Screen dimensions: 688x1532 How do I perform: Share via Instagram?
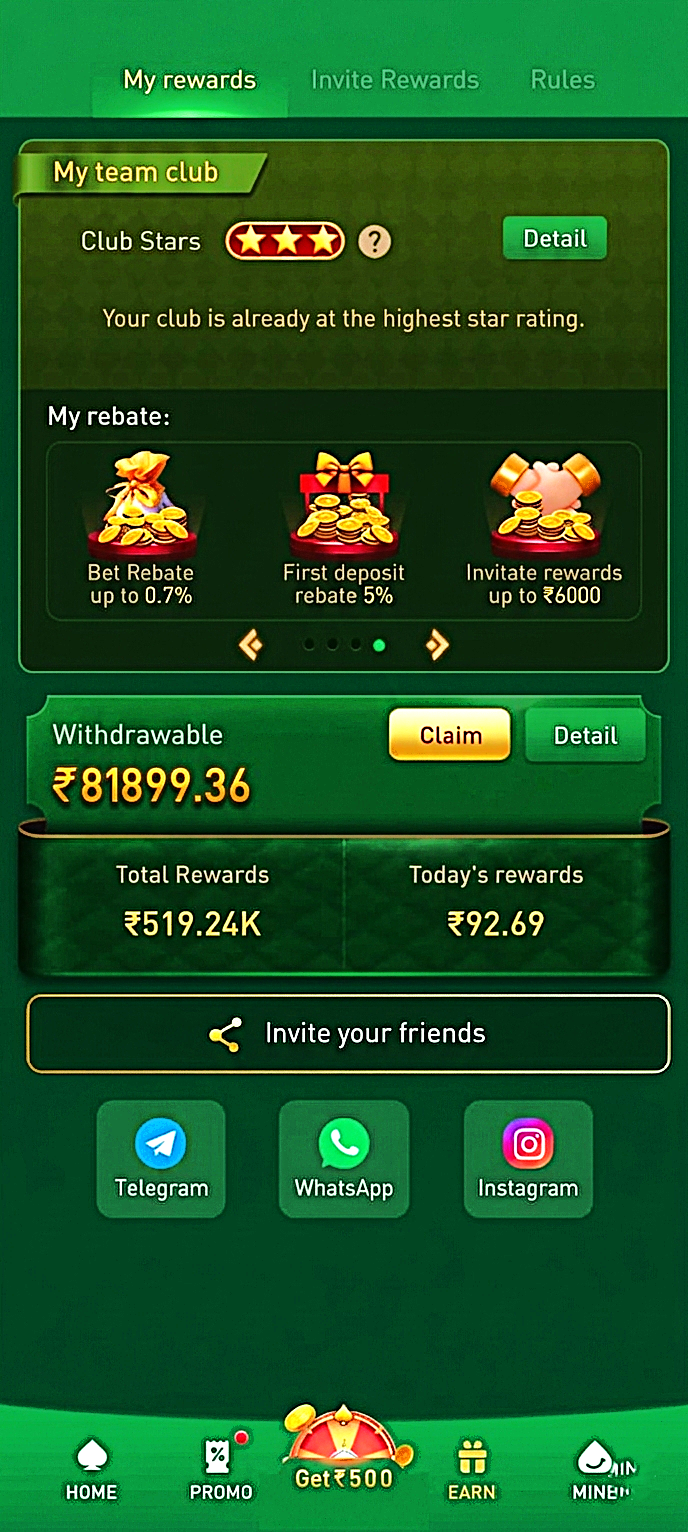528,1159
